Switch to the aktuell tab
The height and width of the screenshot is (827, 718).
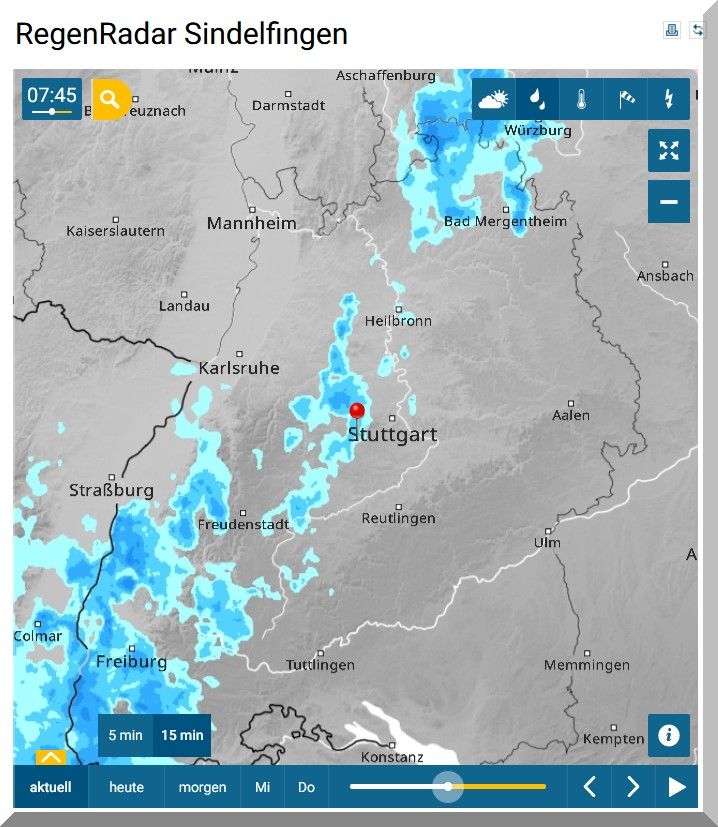point(50,787)
